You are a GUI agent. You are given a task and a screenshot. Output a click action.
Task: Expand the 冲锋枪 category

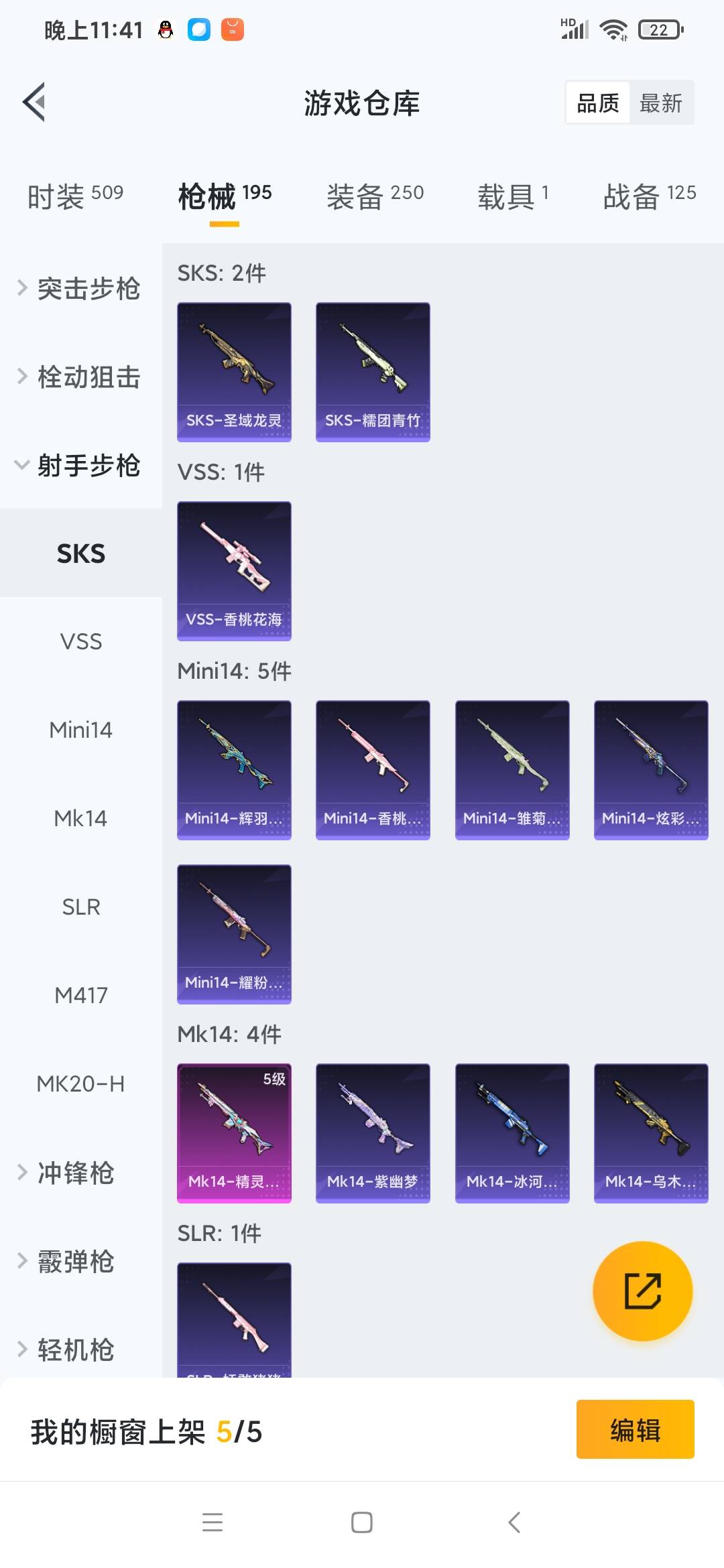[74, 1173]
